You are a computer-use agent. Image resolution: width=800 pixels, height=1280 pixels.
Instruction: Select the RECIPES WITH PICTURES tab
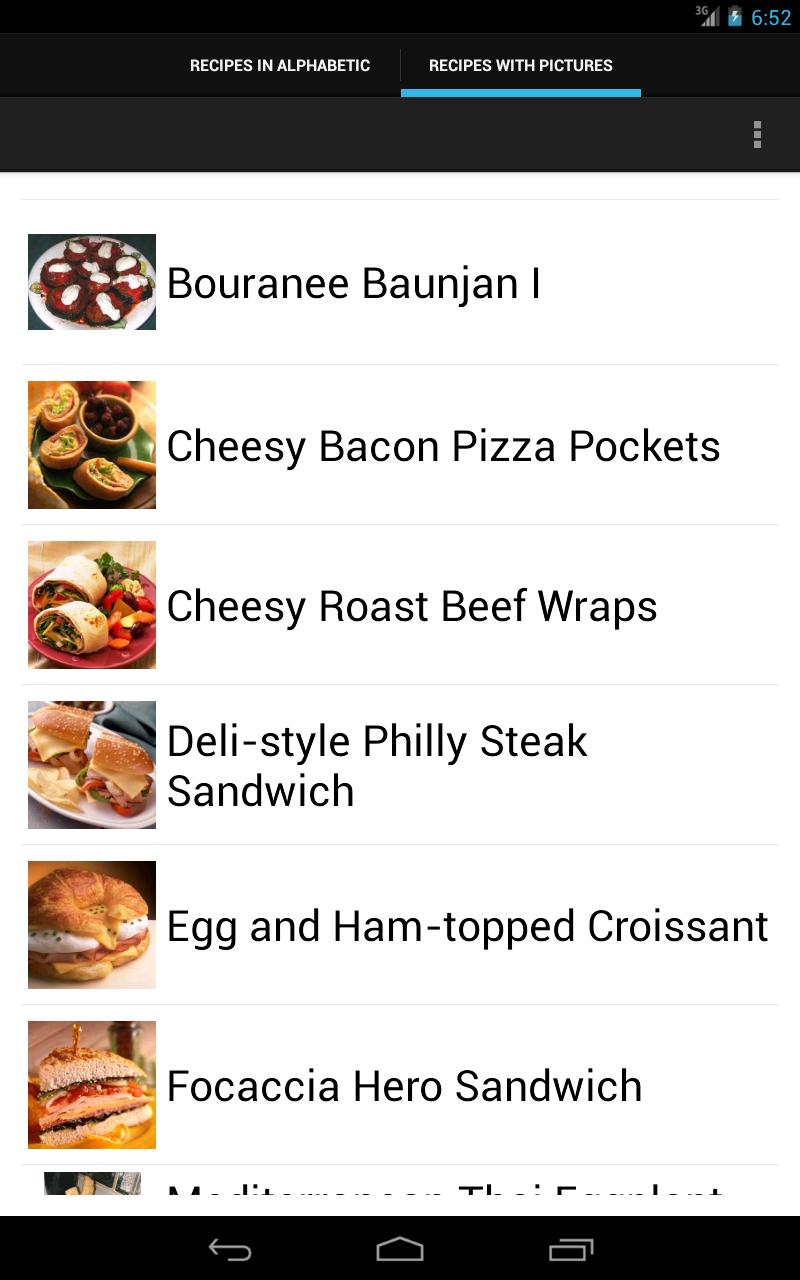point(520,65)
